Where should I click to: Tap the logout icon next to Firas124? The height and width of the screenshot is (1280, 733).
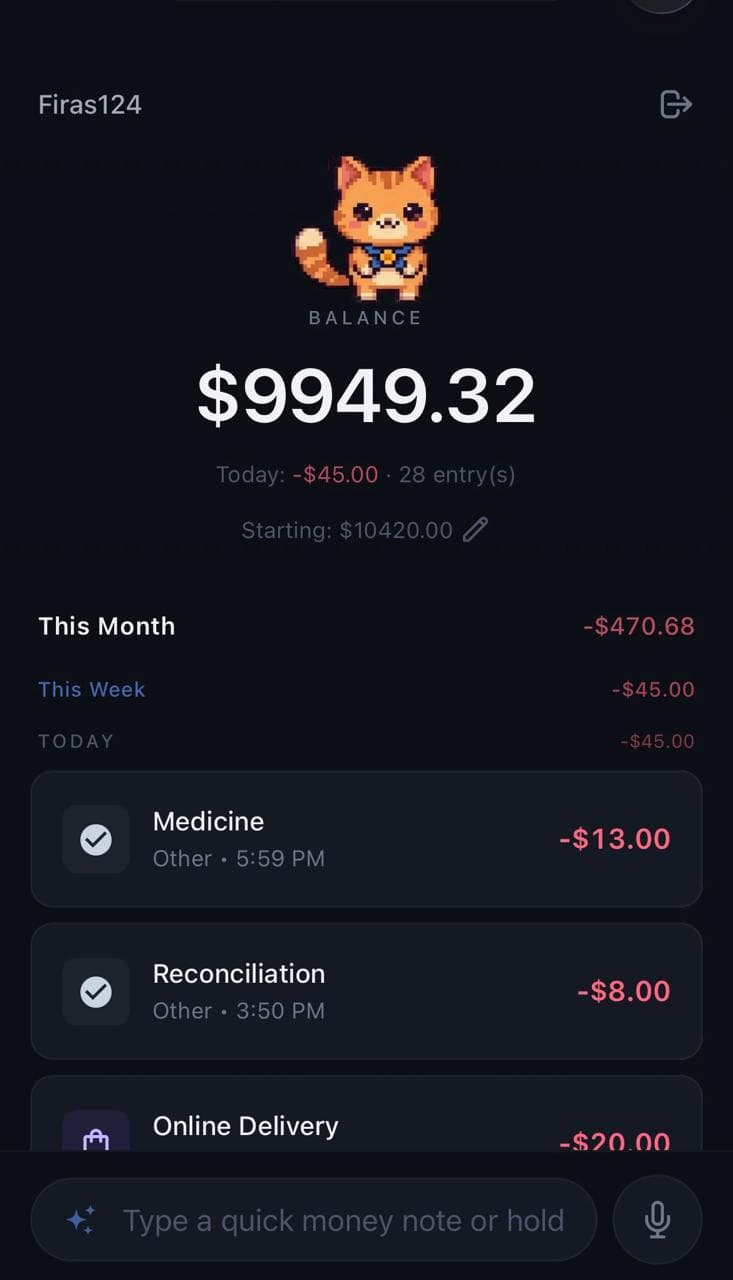coord(676,104)
